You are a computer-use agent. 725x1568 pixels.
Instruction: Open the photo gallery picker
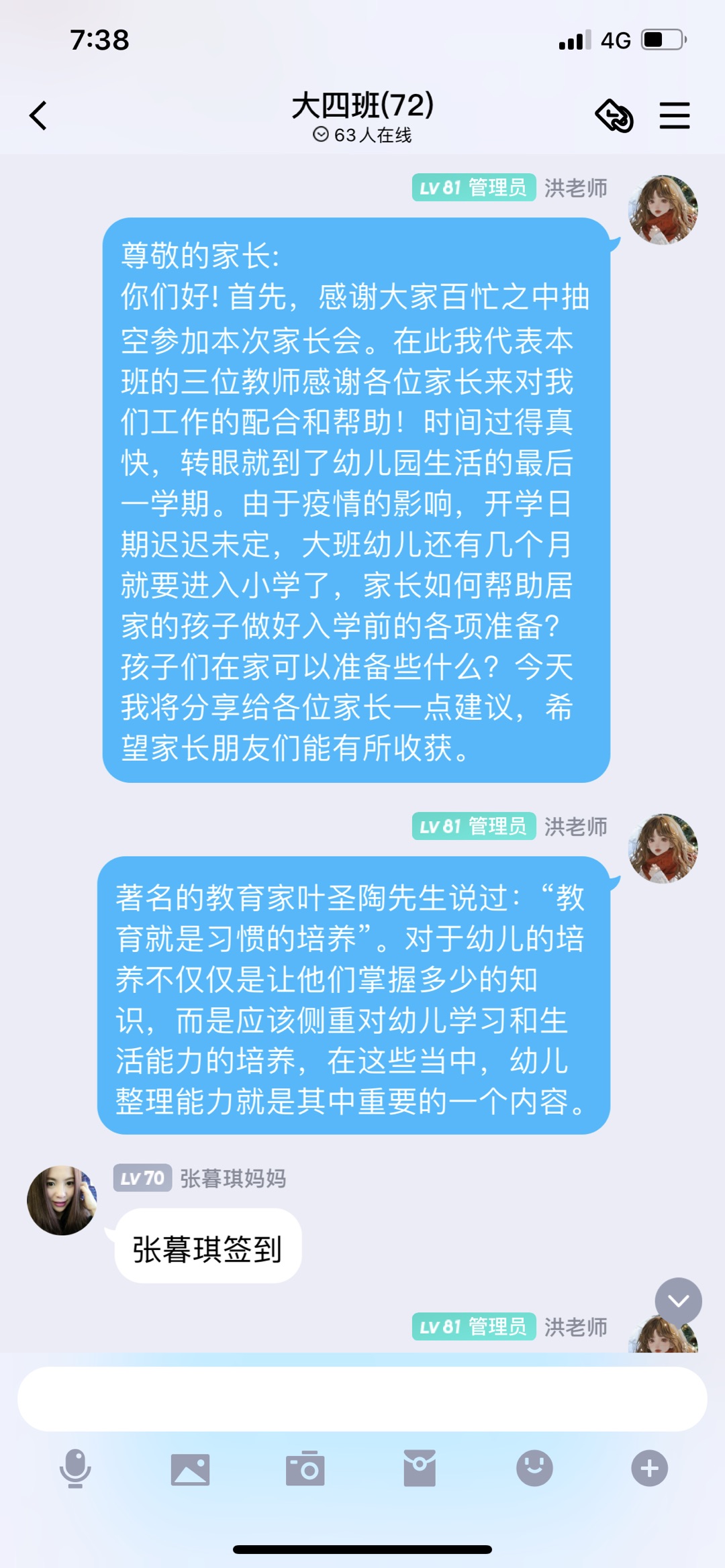190,1468
